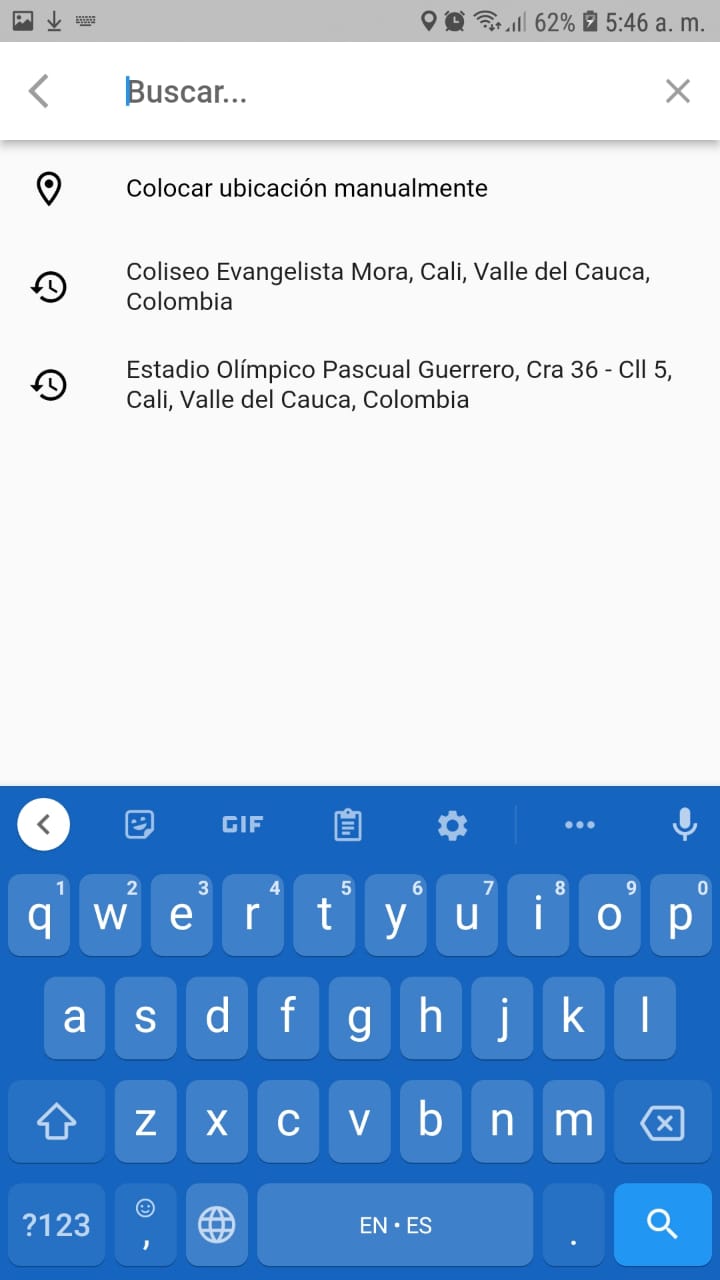Open the sticker/emoji panel icon
Image resolution: width=720 pixels, height=1280 pixels.
(138, 824)
